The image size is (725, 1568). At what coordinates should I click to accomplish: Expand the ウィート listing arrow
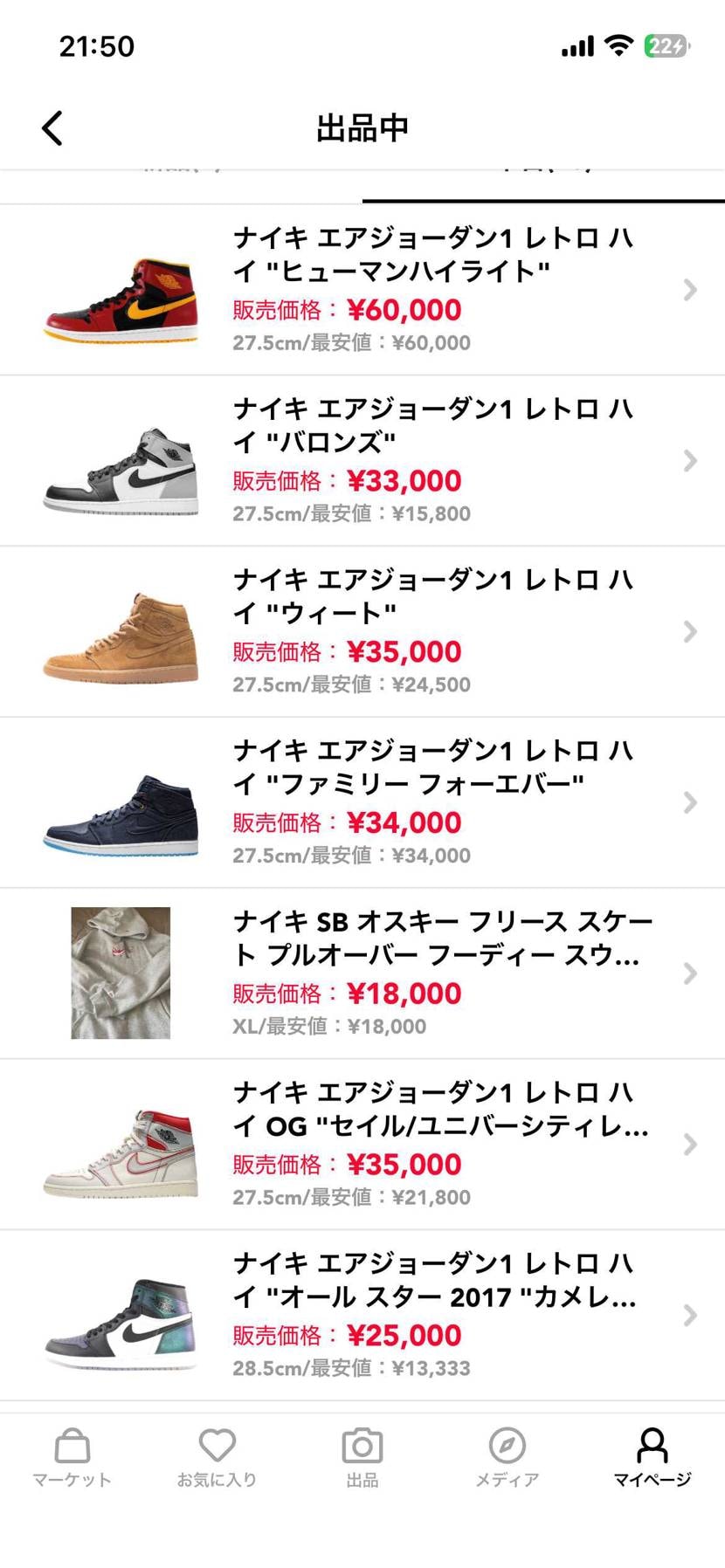click(x=689, y=632)
